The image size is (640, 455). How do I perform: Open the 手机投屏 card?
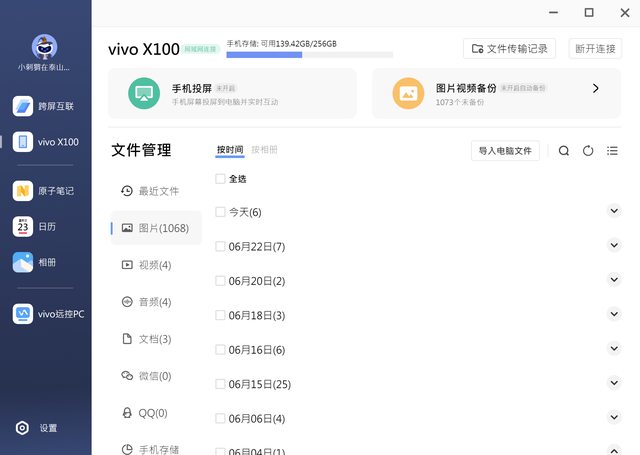click(x=231, y=94)
